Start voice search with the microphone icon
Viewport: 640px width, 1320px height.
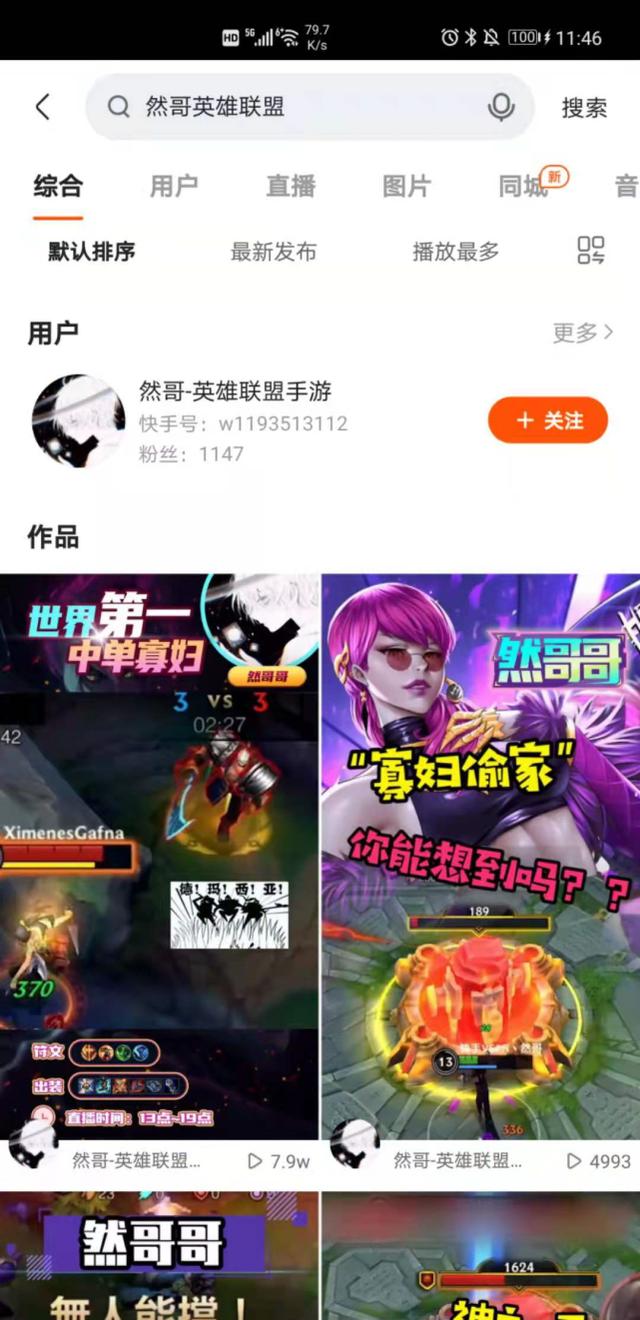tap(501, 107)
